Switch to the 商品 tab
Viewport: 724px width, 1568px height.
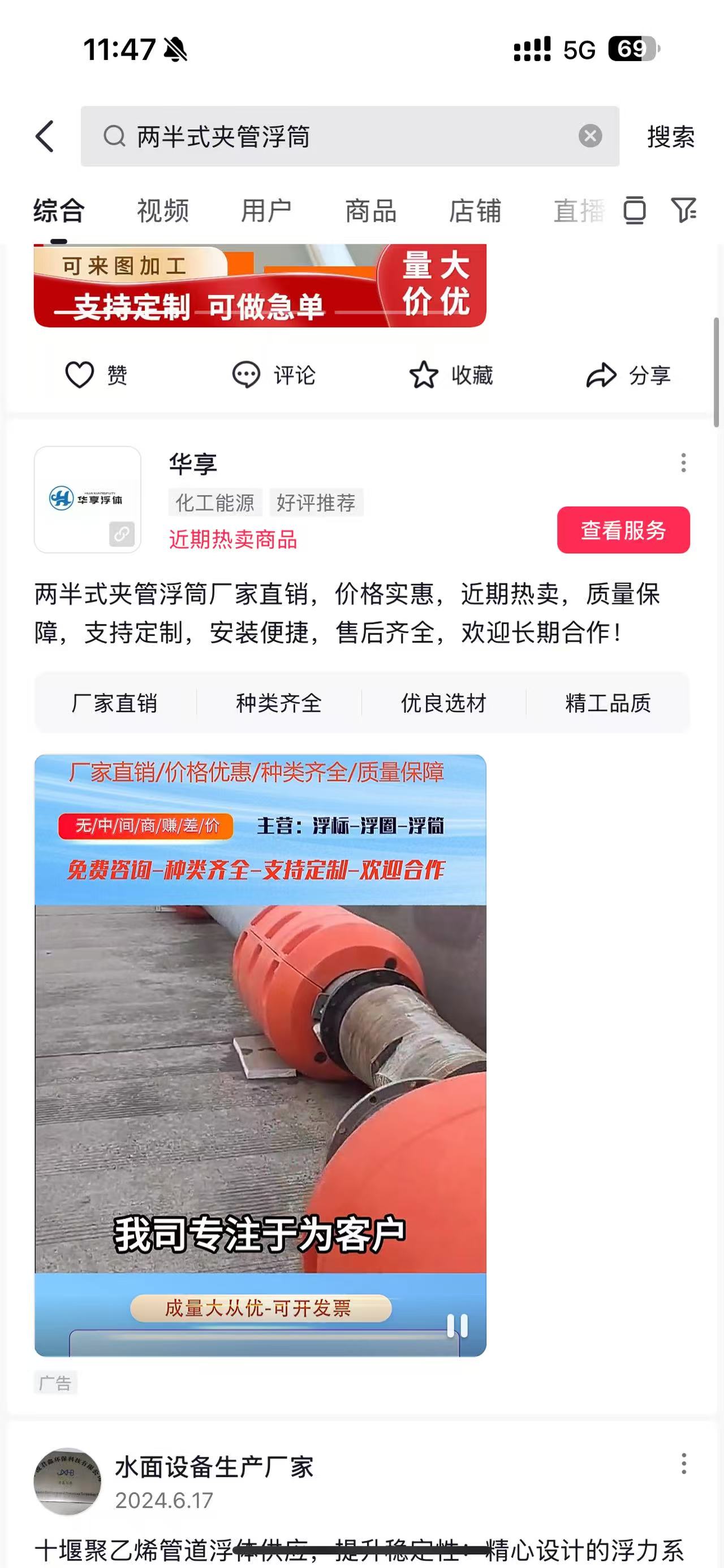point(370,211)
